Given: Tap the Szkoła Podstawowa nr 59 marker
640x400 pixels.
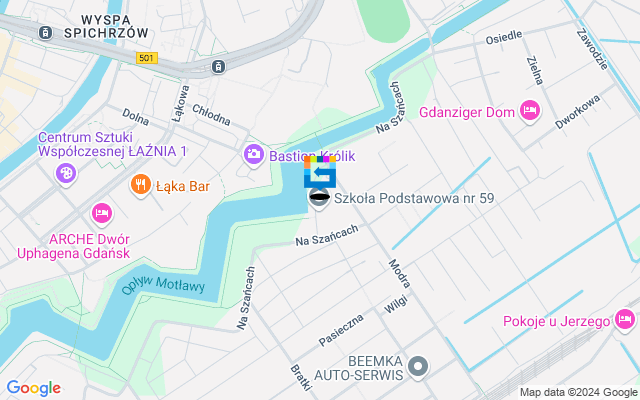Looking at the screenshot, I should coord(320,198).
